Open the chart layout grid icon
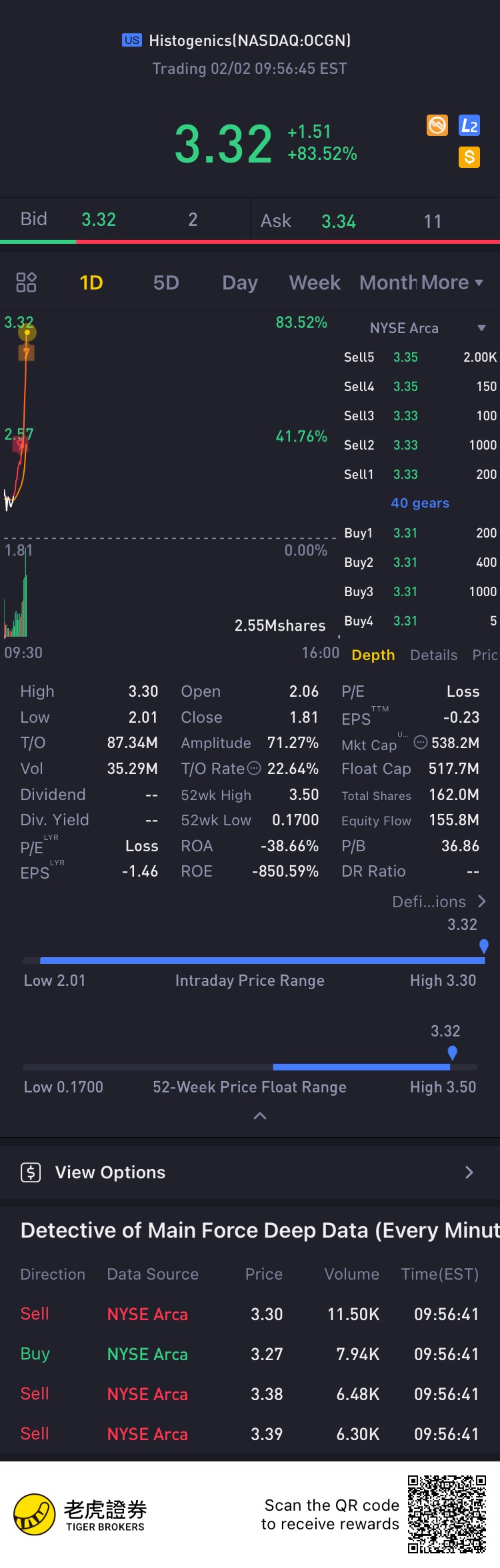This screenshot has width=500, height=1568. (26, 282)
